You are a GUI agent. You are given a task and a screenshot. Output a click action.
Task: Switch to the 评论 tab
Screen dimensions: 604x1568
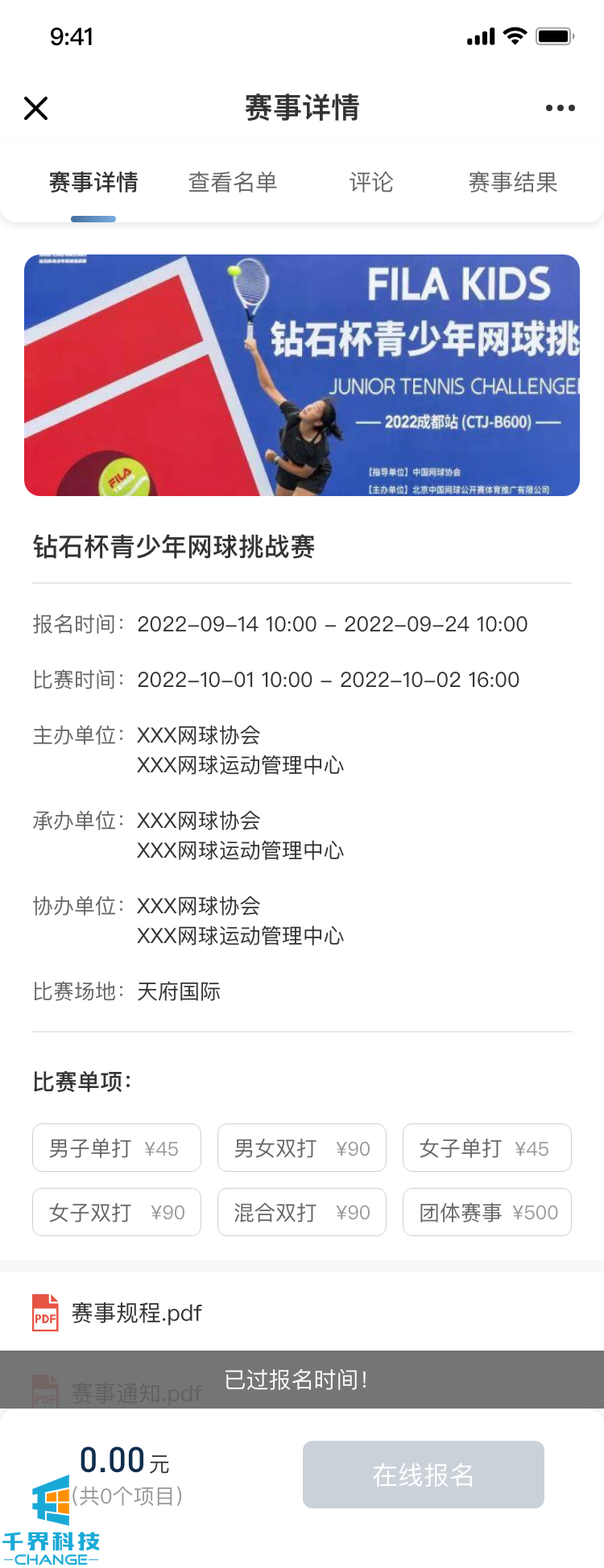pyautogui.click(x=371, y=183)
